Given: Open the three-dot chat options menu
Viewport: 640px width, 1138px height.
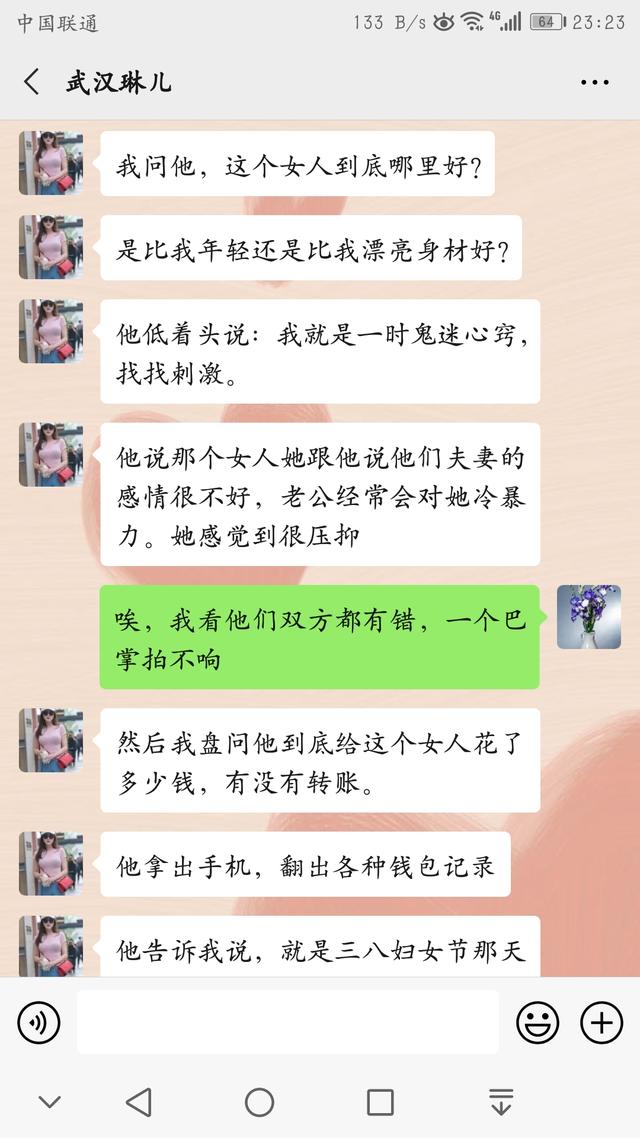Looking at the screenshot, I should coord(594,82).
